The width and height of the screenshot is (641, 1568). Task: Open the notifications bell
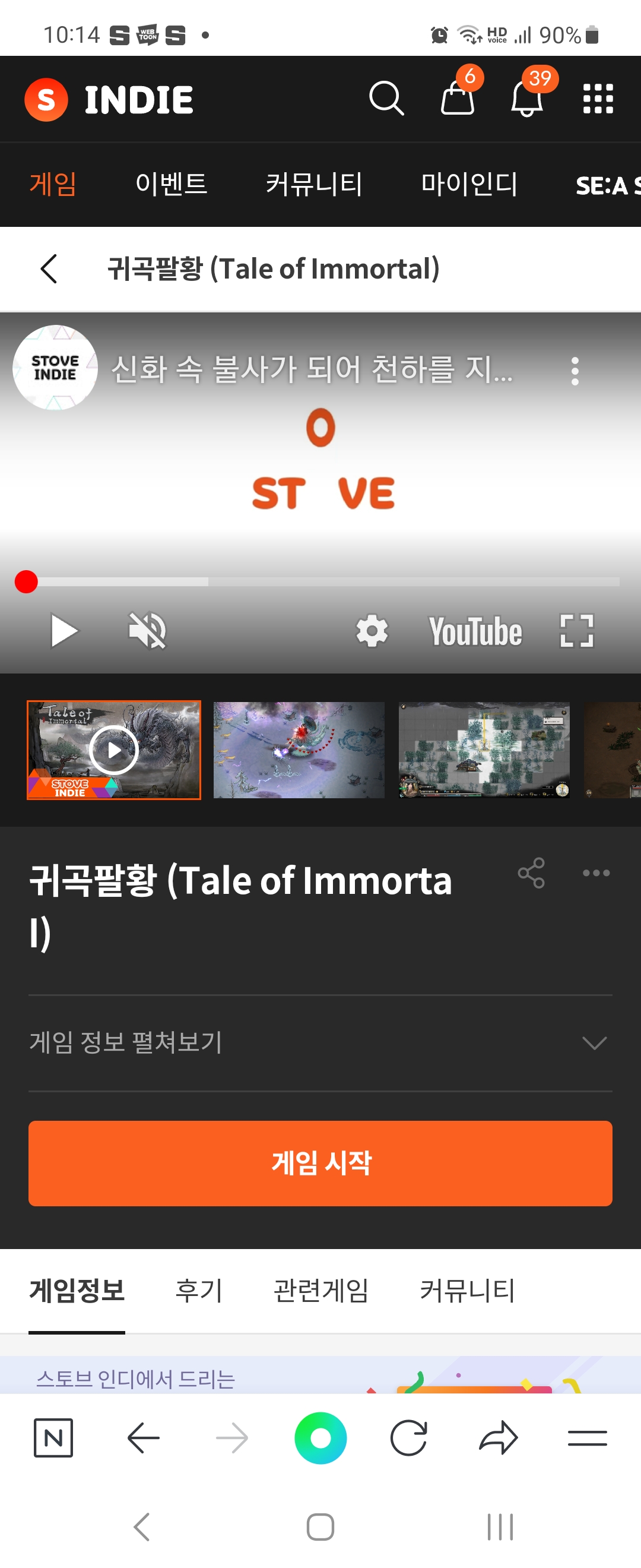click(526, 99)
